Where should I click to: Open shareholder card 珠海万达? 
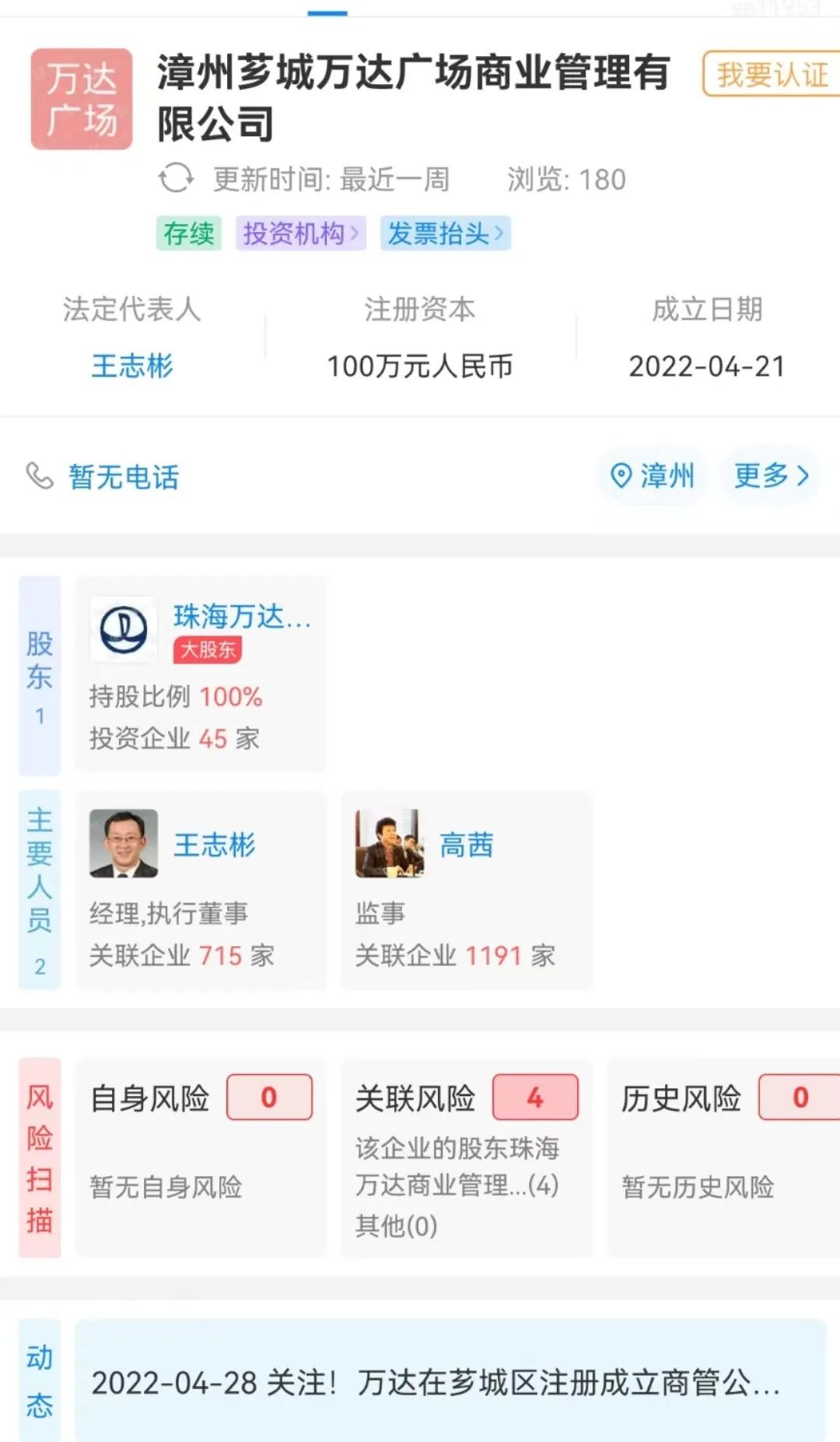click(201, 674)
